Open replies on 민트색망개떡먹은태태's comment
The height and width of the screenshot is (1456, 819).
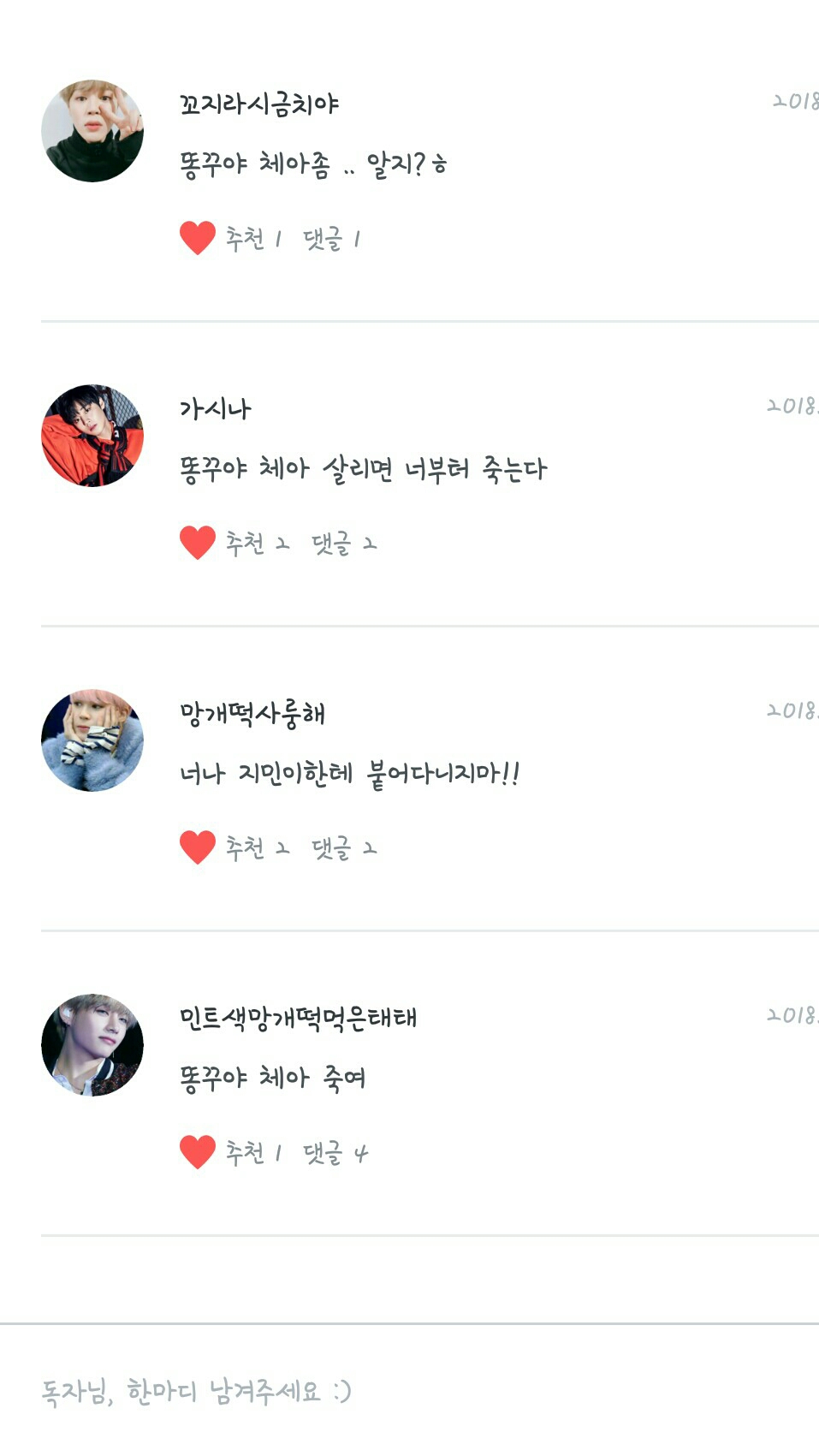click(335, 1153)
